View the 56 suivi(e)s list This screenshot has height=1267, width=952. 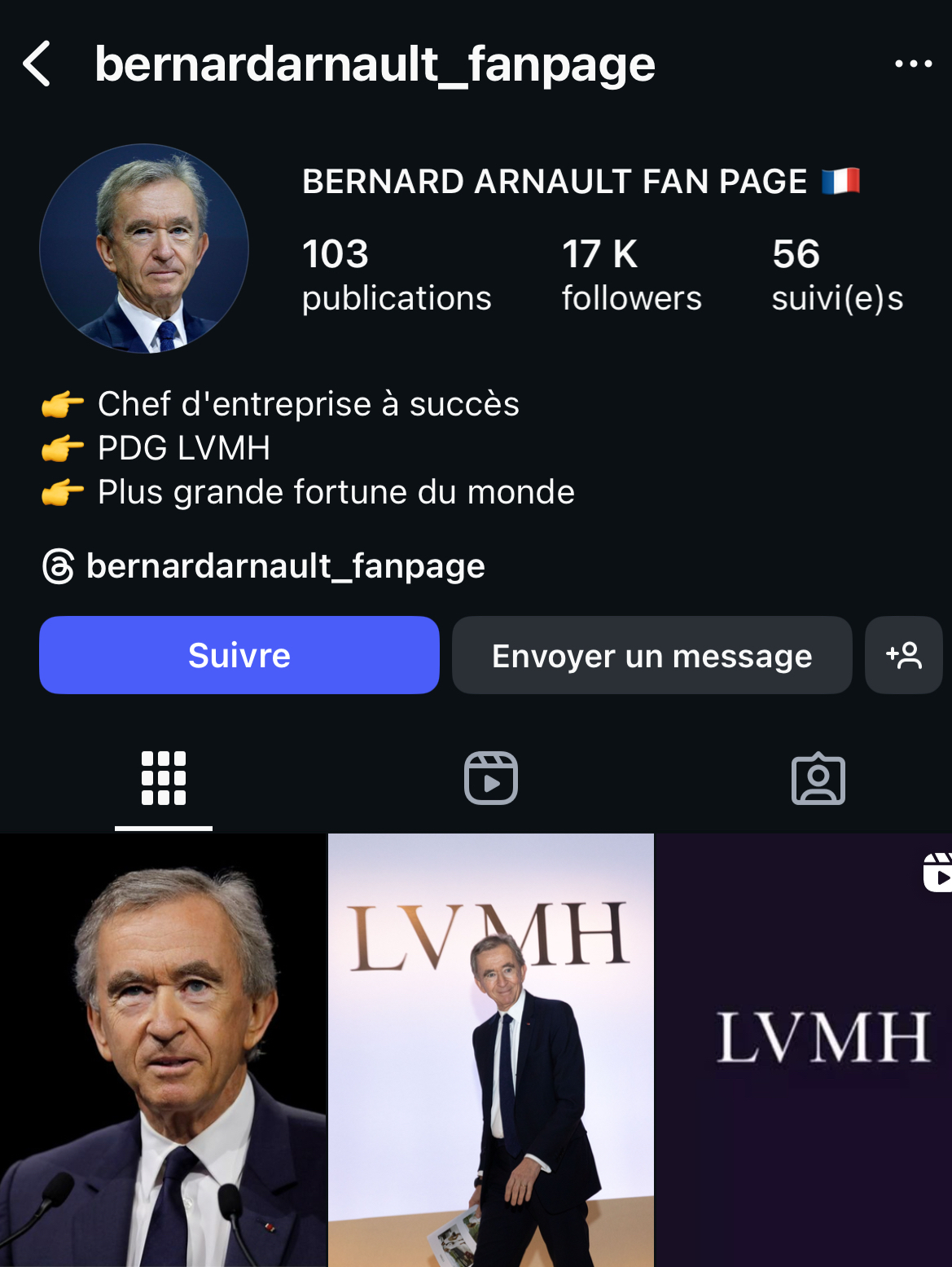(x=837, y=275)
